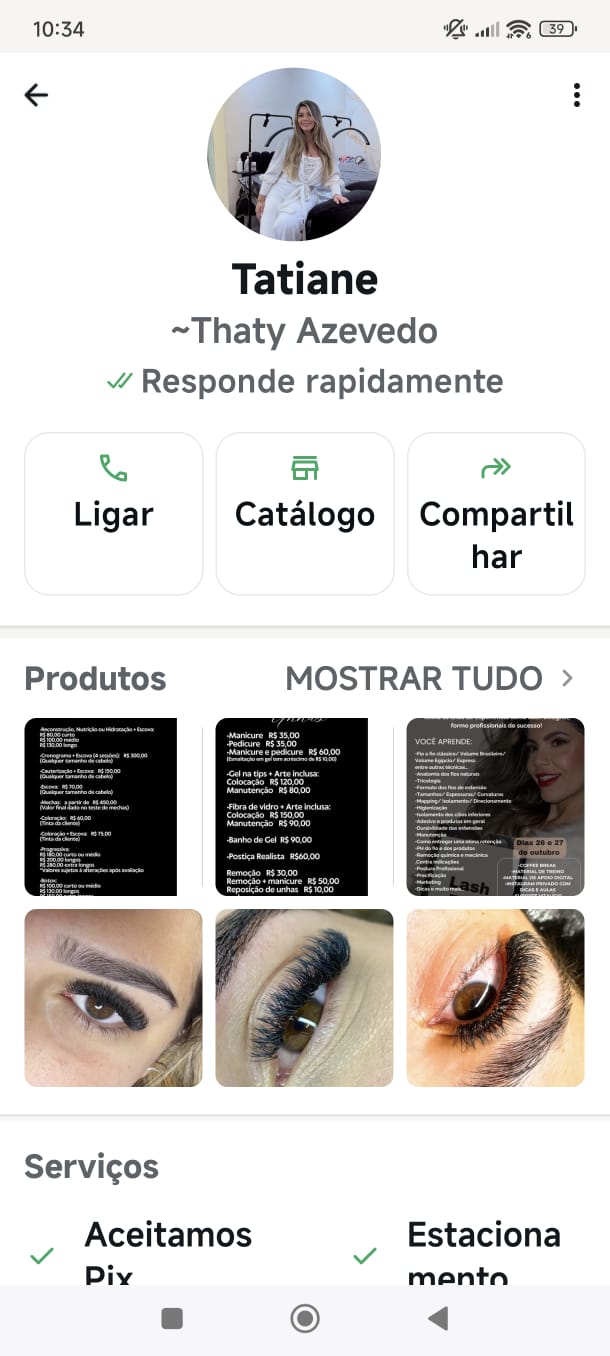This screenshot has height=1356, width=610.
Task: Call the business with Ligar
Action: pyautogui.click(x=113, y=513)
